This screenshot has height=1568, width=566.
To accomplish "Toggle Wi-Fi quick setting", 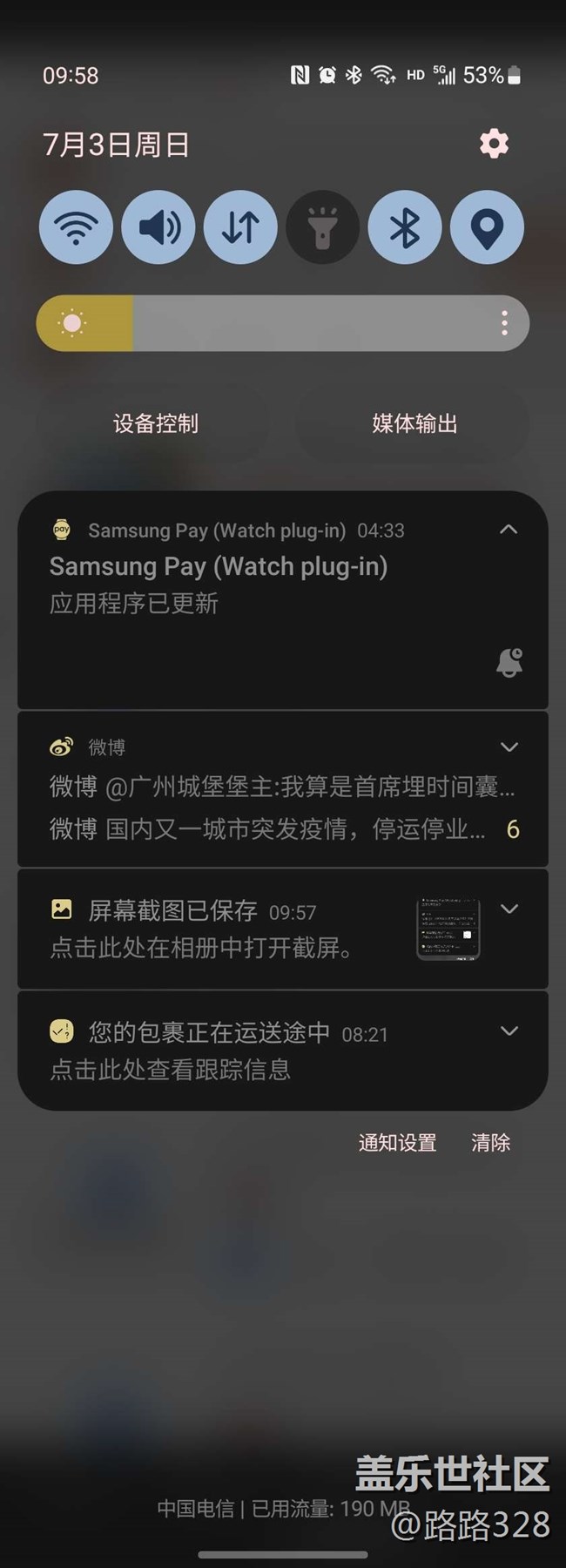I will coord(76,227).
